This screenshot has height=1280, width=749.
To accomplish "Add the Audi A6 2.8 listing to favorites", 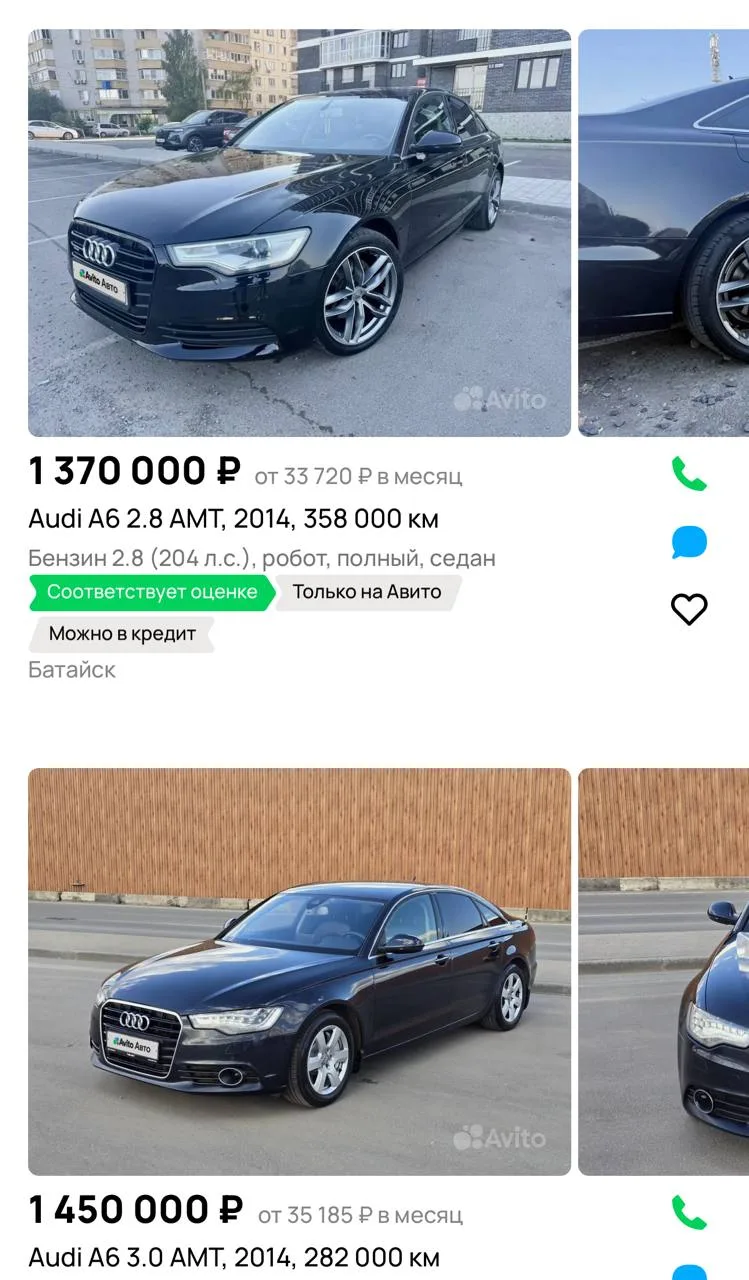I will pyautogui.click(x=689, y=609).
